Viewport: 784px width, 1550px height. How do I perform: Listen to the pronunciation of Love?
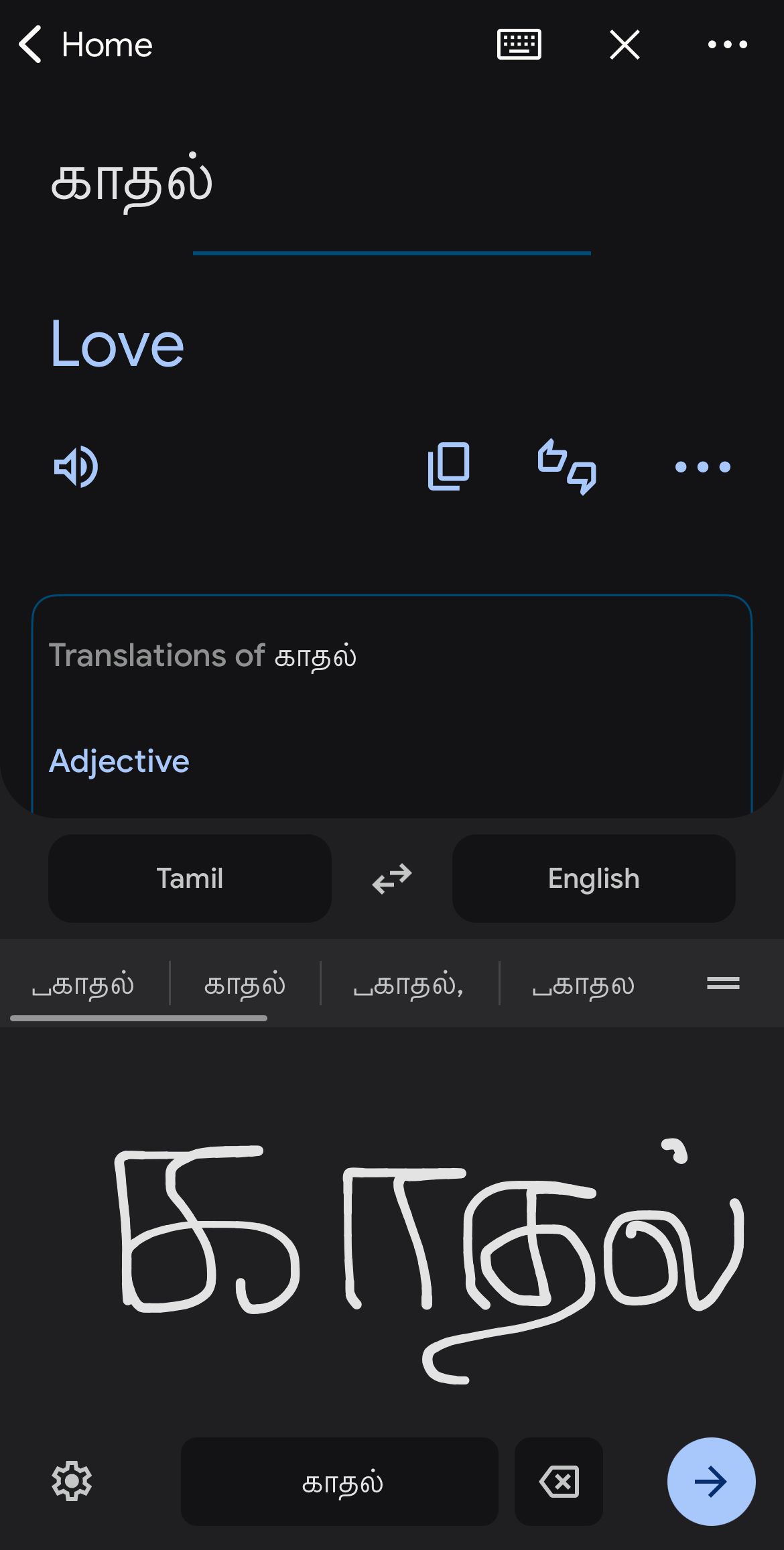click(76, 466)
